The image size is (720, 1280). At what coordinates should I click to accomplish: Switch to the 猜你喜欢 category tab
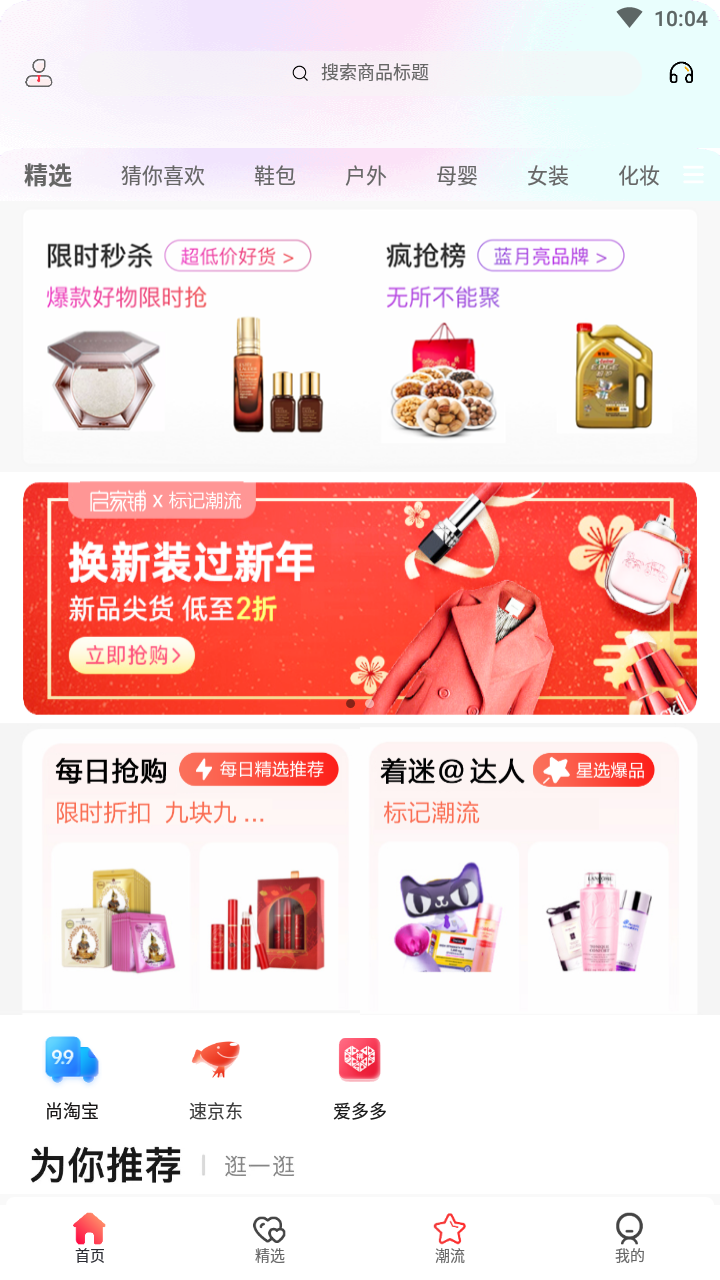point(163,176)
